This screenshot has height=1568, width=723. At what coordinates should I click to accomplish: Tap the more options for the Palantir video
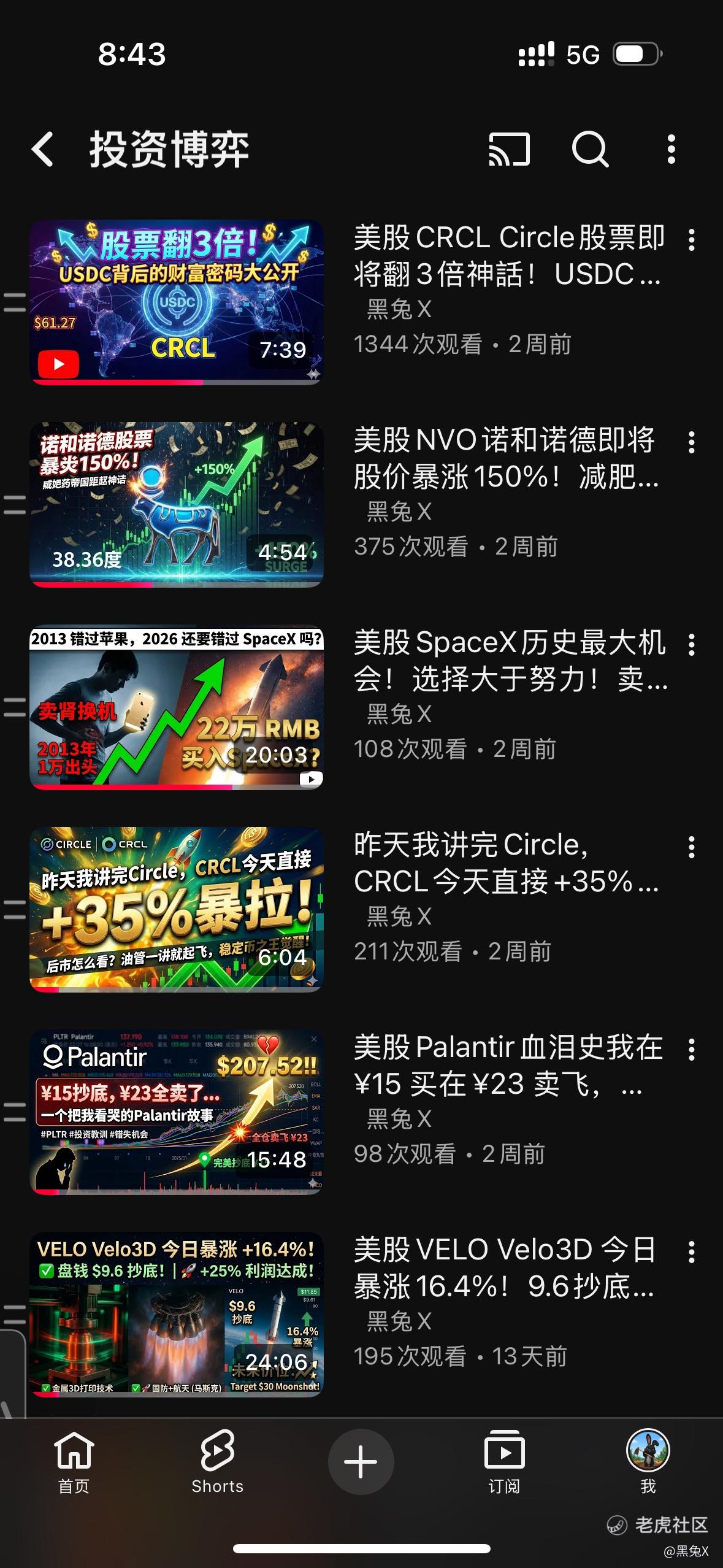pyautogui.click(x=692, y=1050)
